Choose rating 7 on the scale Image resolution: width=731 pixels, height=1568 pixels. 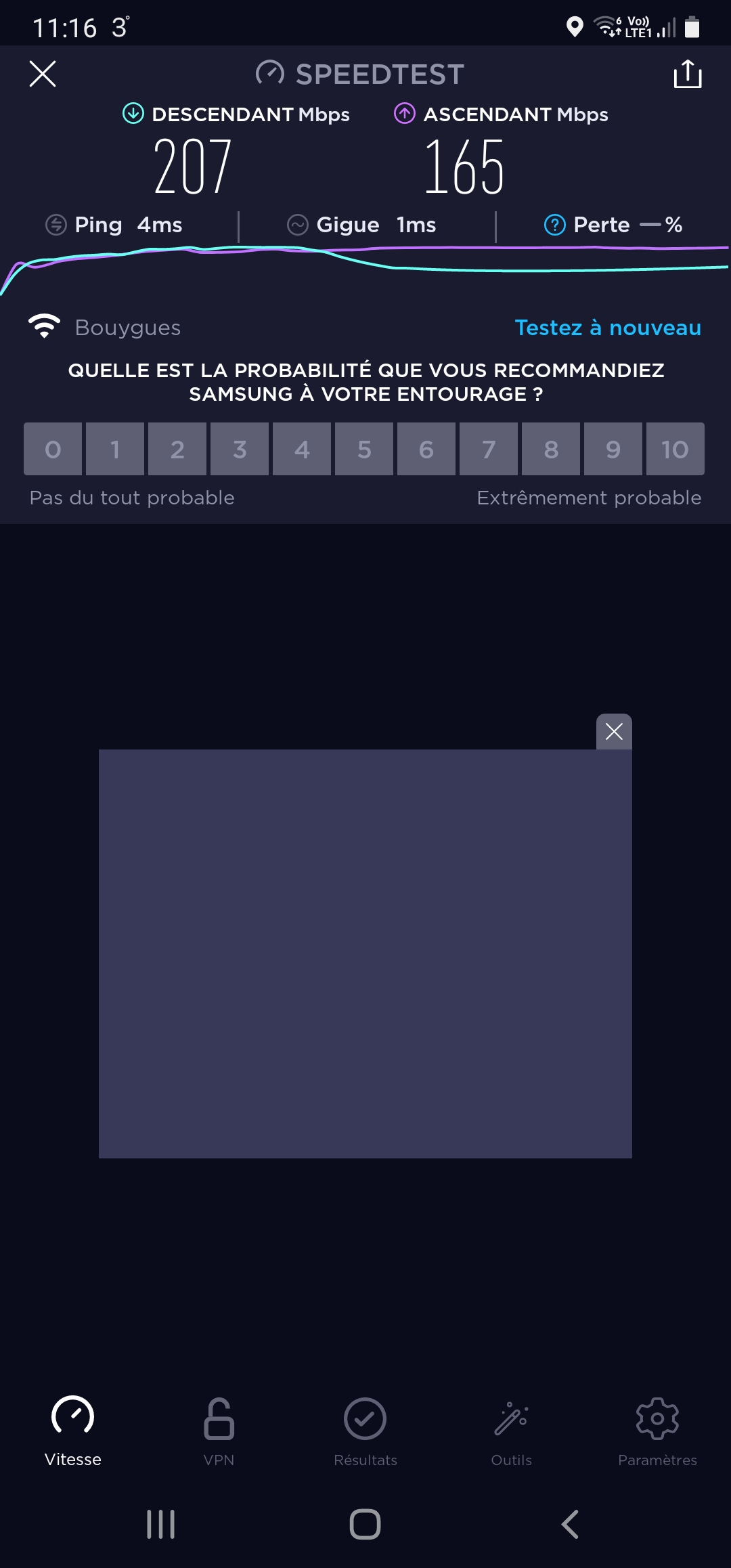tap(489, 449)
